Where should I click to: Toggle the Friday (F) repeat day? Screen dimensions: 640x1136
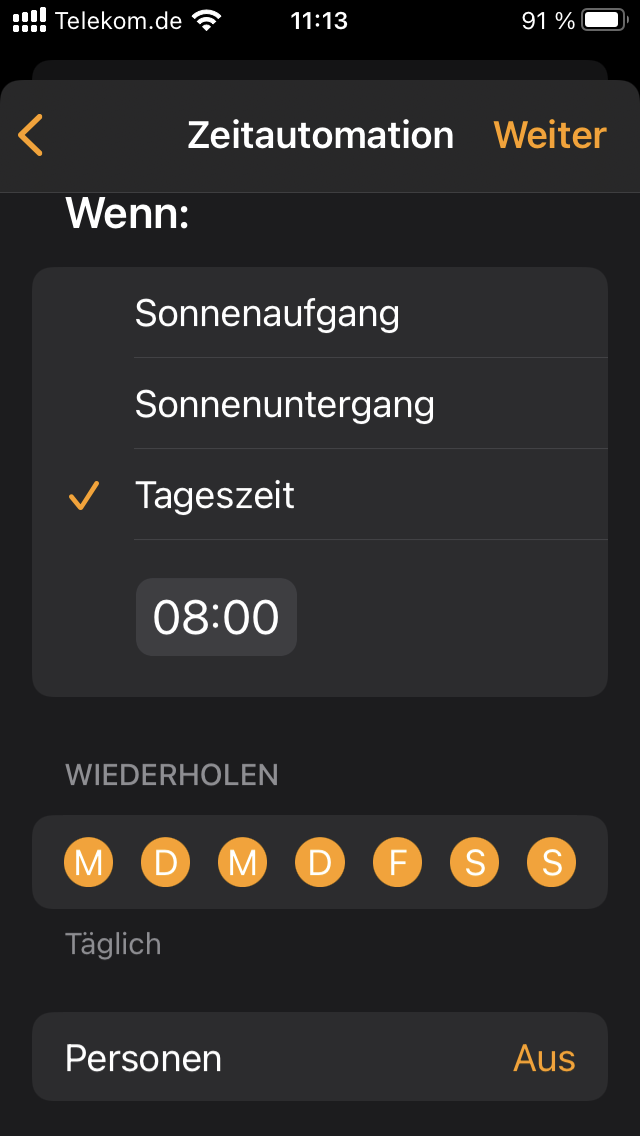(398, 862)
